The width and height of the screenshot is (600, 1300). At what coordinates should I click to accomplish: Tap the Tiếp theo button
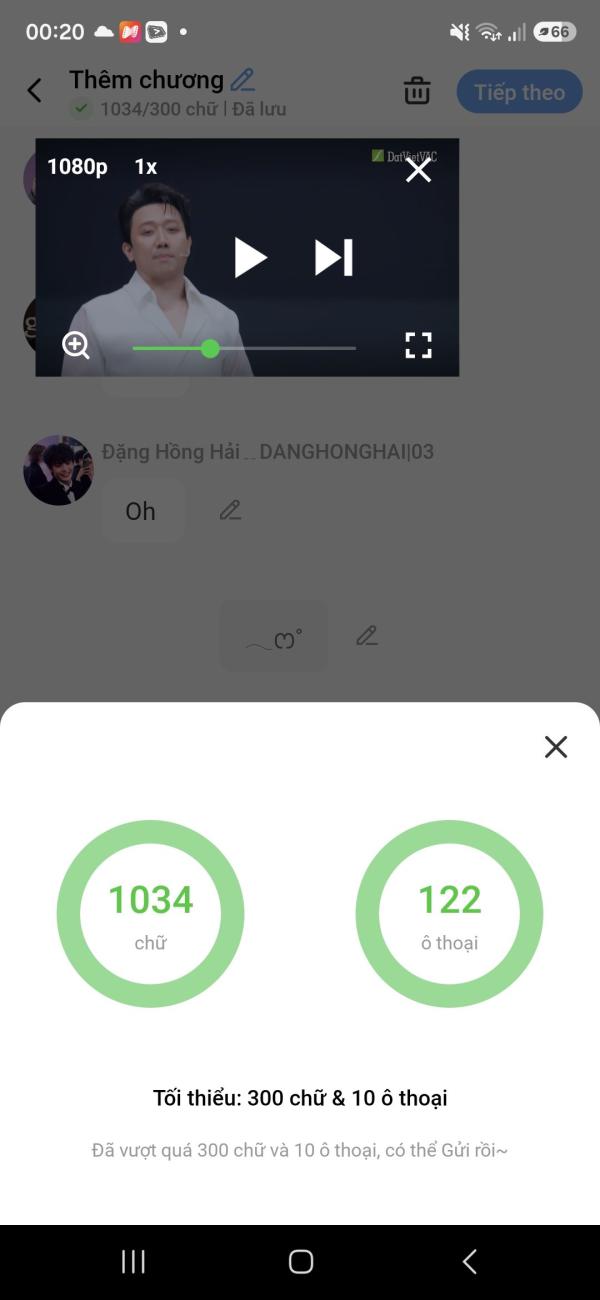click(x=519, y=92)
